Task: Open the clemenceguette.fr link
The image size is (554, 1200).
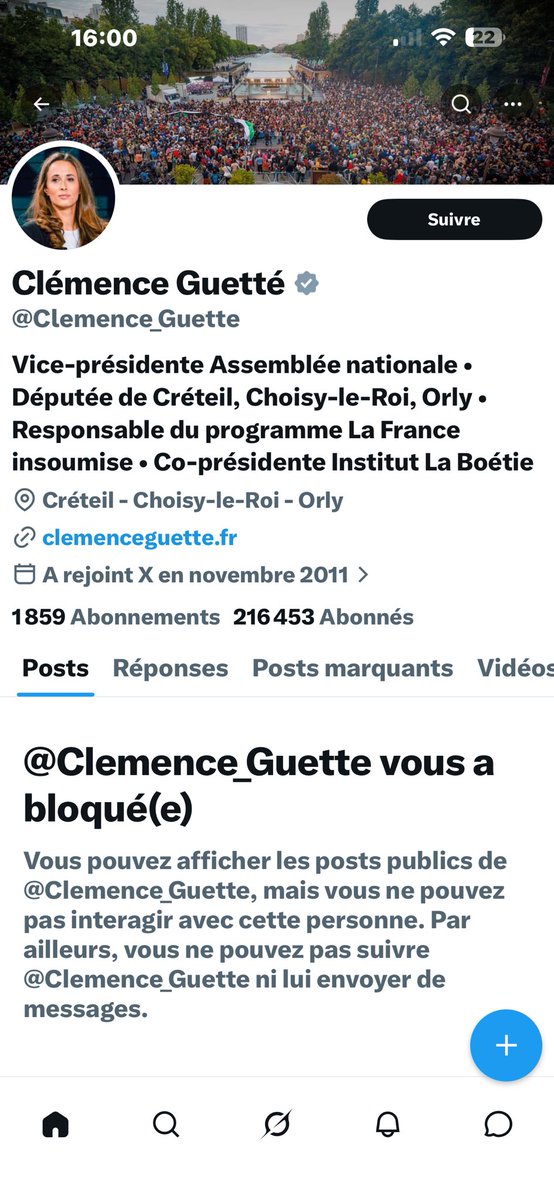Action: tap(139, 538)
